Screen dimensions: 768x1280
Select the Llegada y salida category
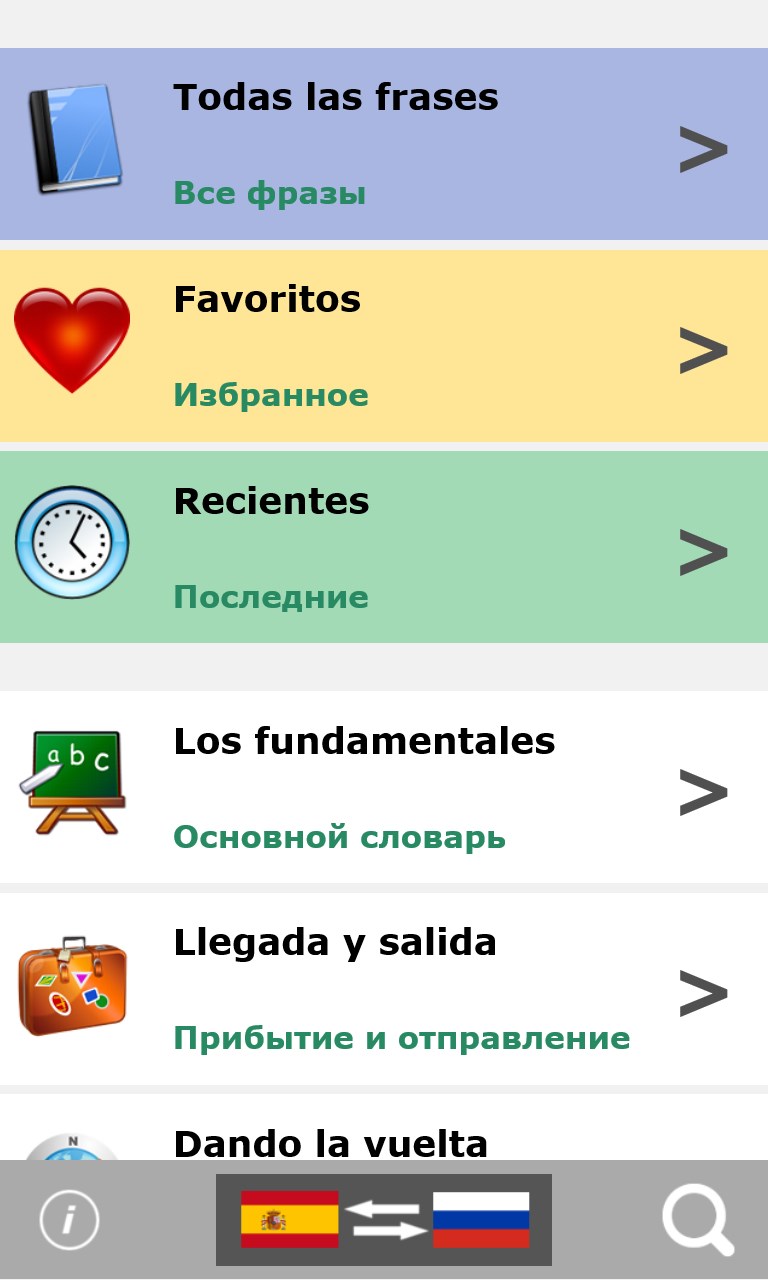coord(384,989)
